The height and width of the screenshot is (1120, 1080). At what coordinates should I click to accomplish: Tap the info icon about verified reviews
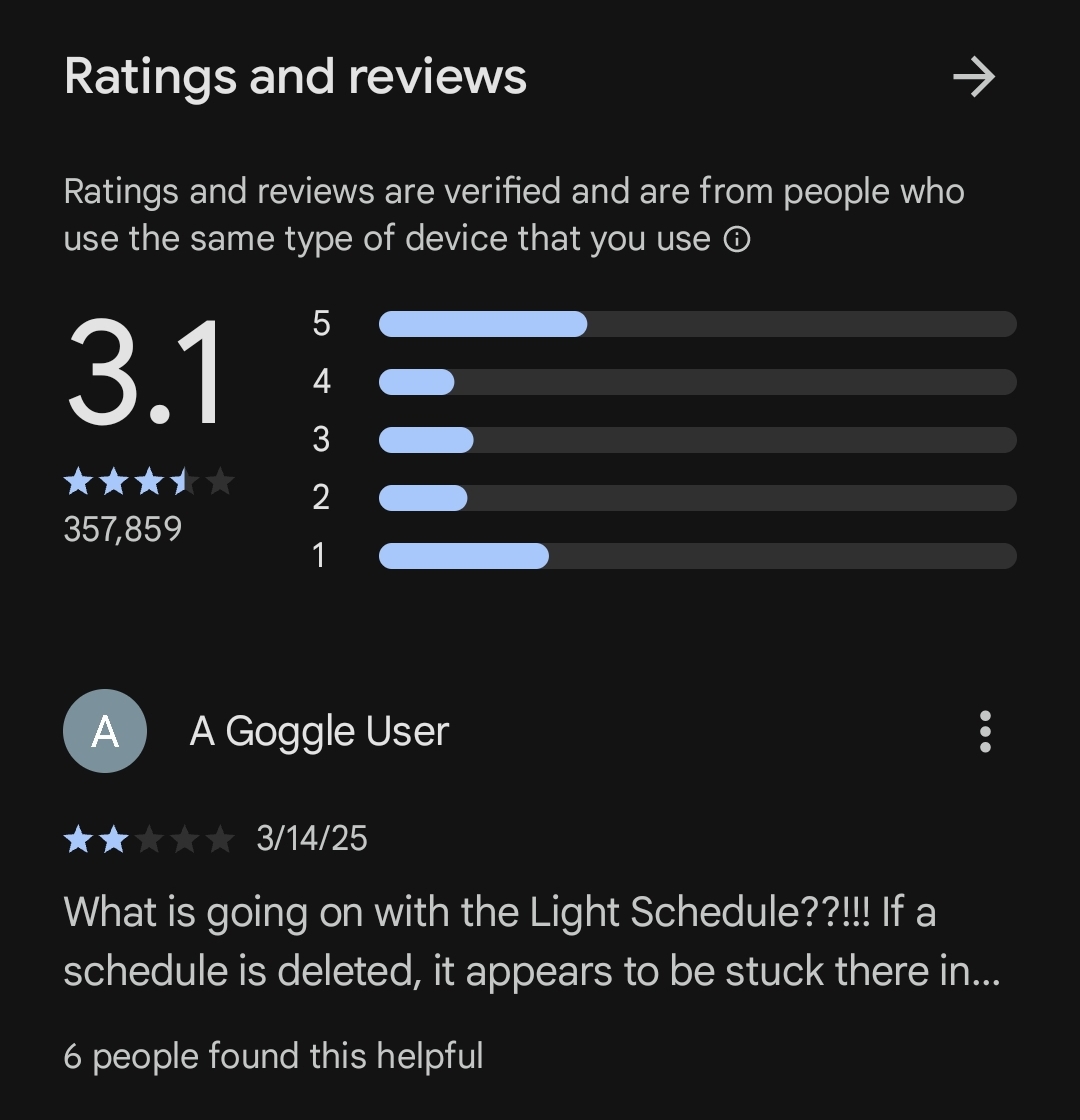(x=737, y=240)
